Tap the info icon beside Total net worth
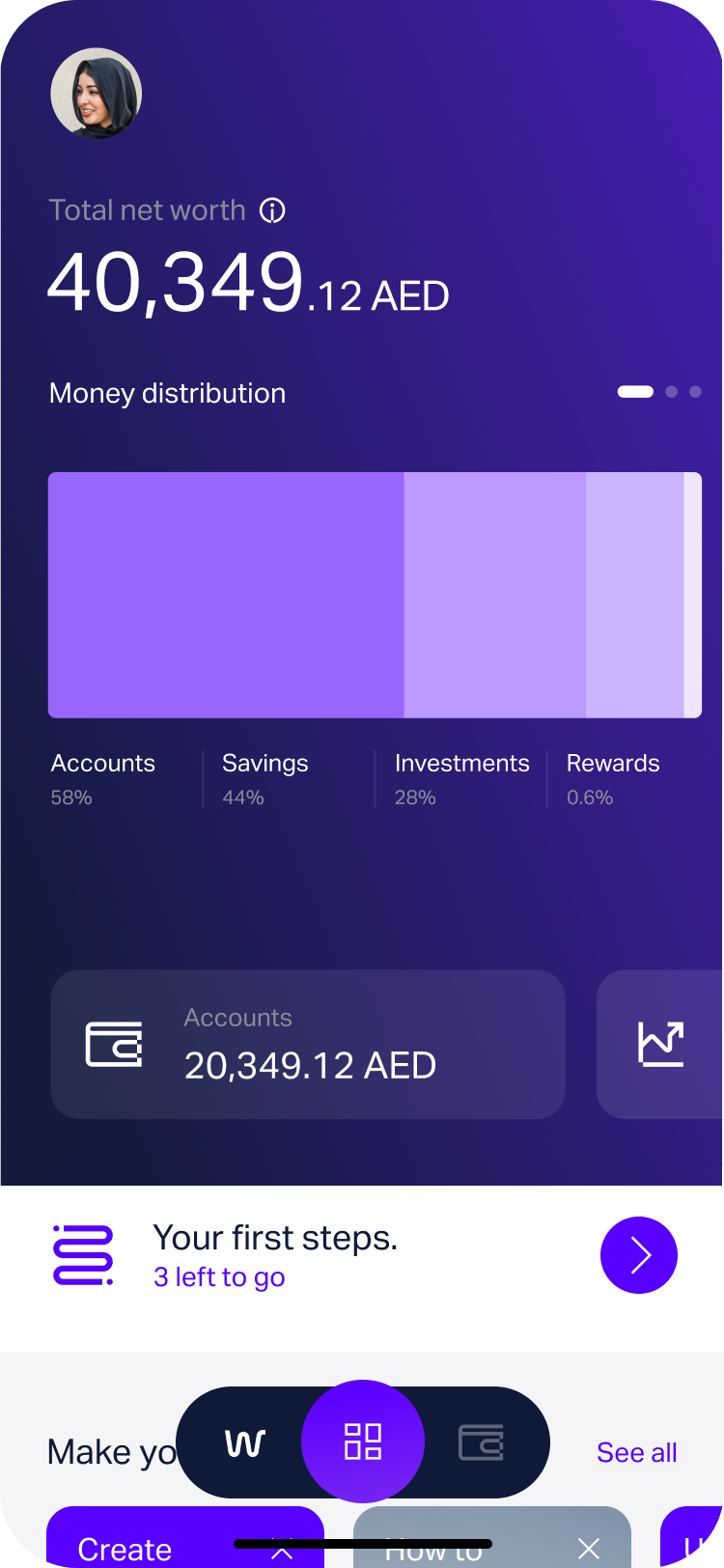The width and height of the screenshot is (724, 1568). coord(273,210)
